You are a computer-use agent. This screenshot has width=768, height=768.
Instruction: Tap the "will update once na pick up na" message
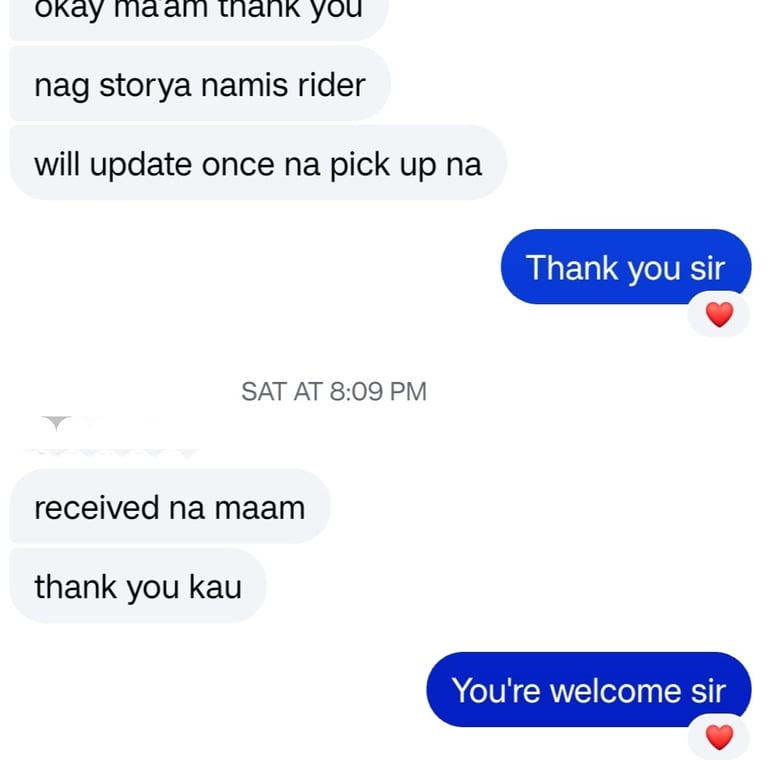pyautogui.click(x=257, y=163)
